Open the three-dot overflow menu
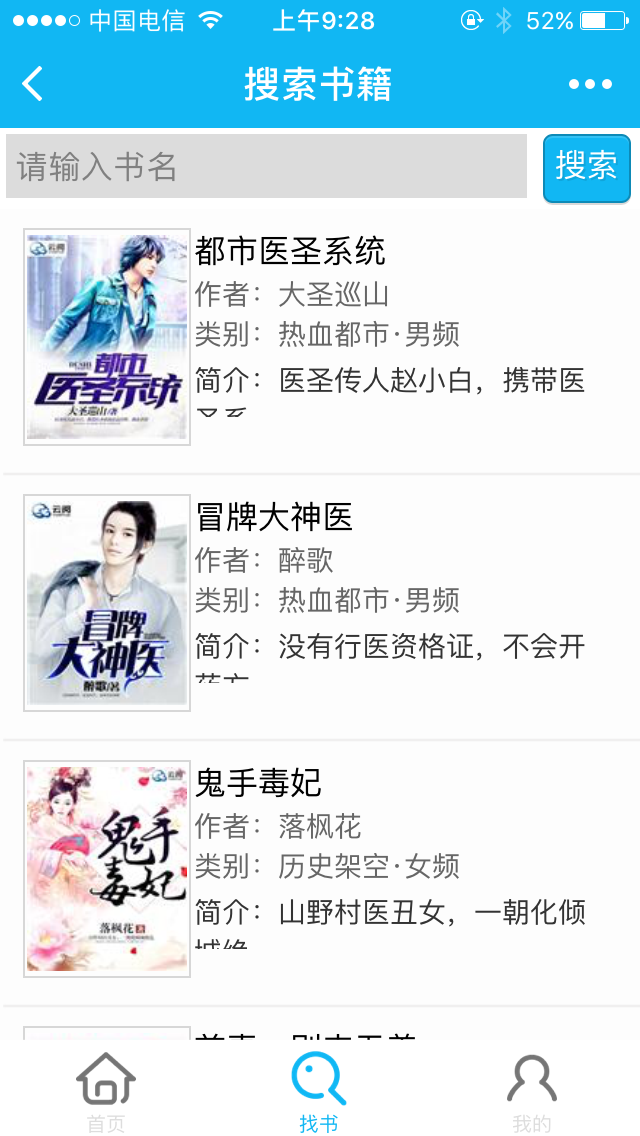 click(x=590, y=84)
